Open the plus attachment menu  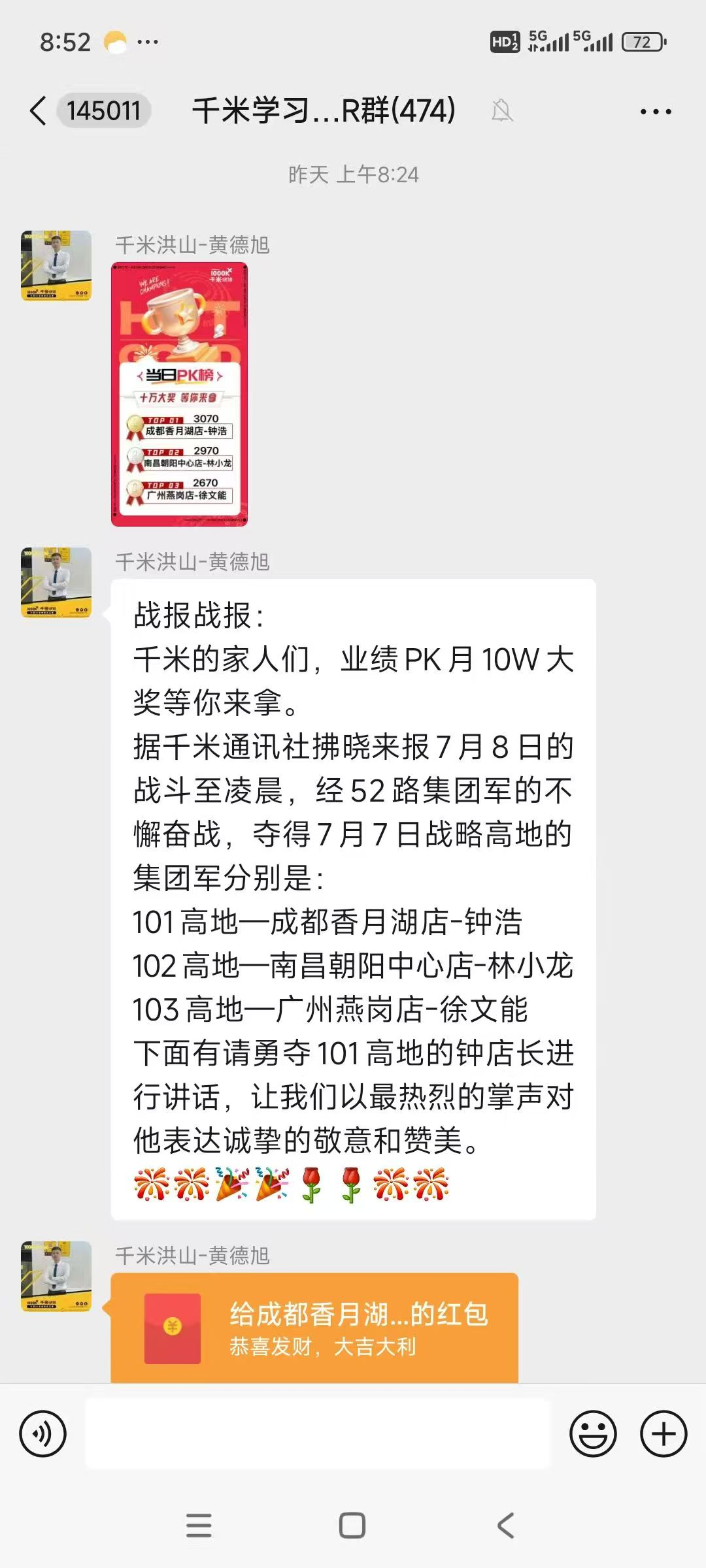pyautogui.click(x=663, y=1434)
